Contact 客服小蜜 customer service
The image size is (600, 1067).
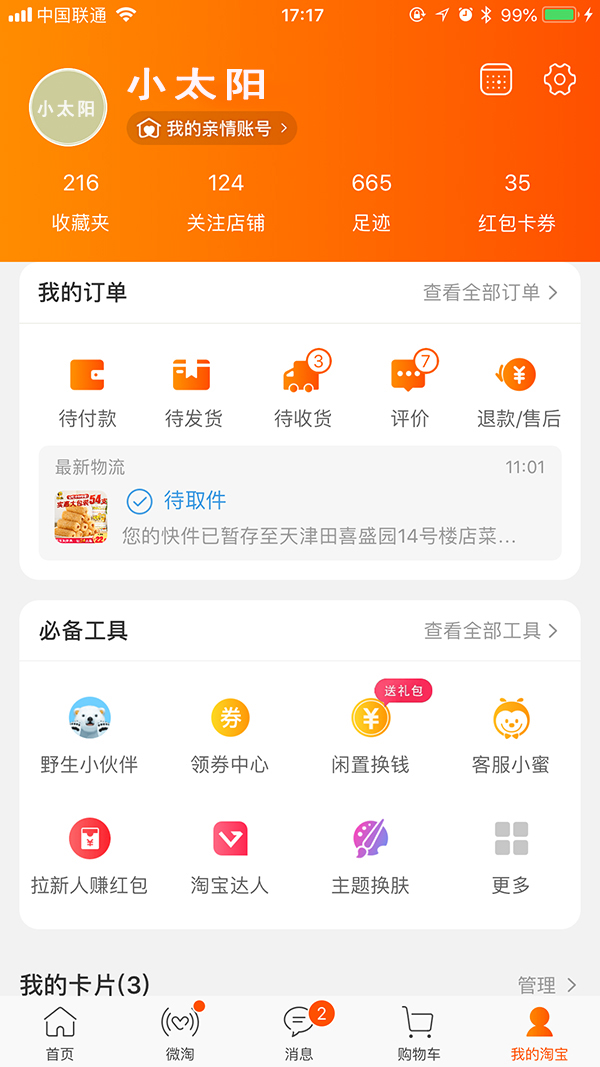pos(511,736)
